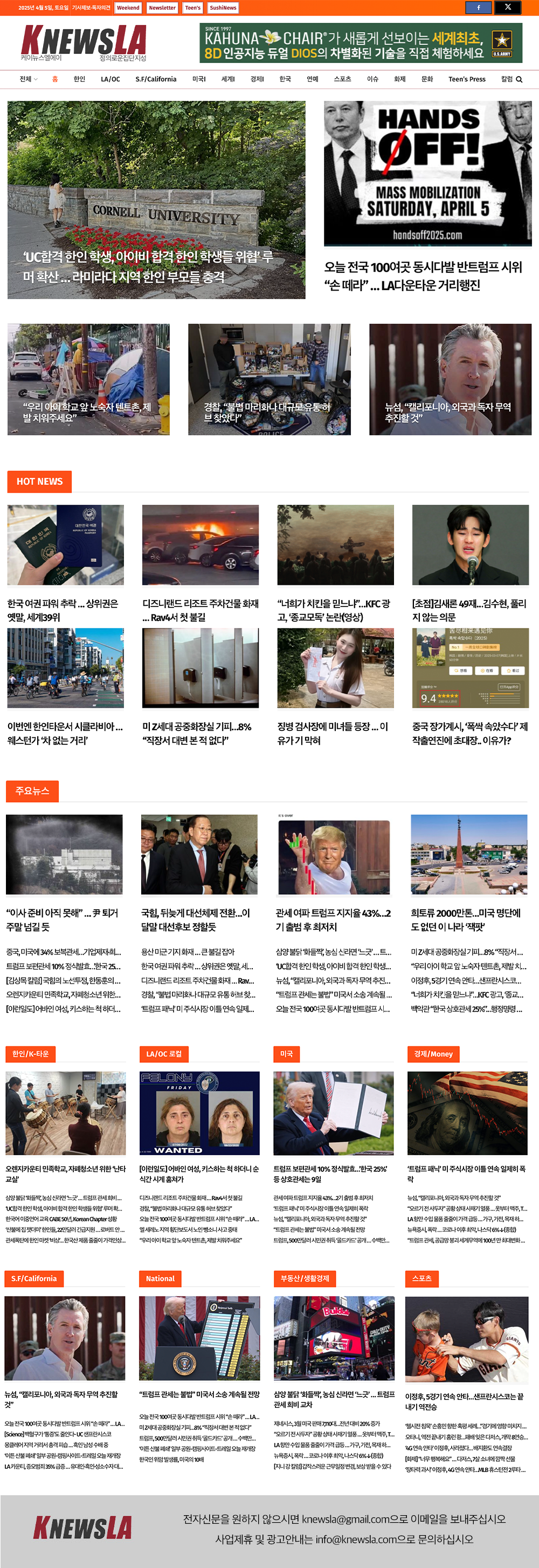Open the Kahuna Chair advertisement banner

(x=361, y=43)
